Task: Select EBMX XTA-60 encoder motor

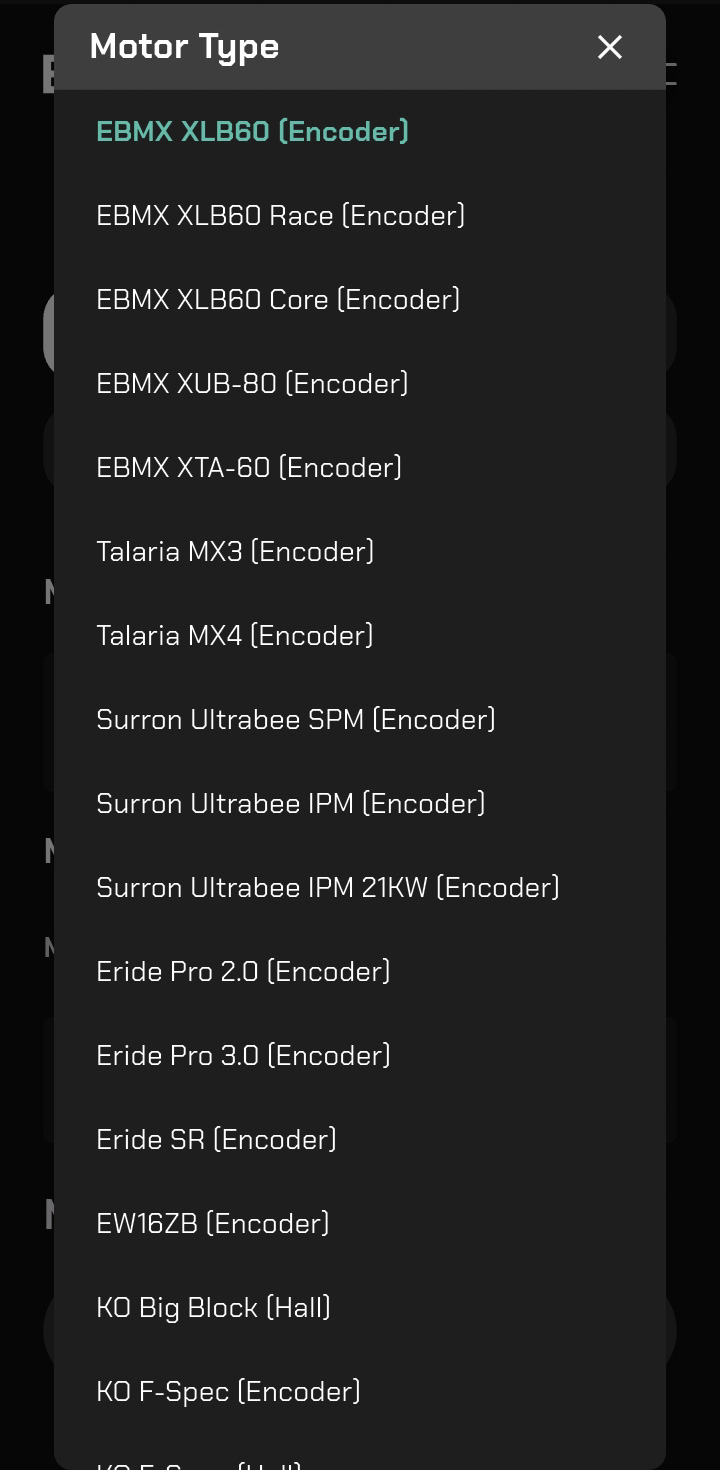Action: (248, 467)
